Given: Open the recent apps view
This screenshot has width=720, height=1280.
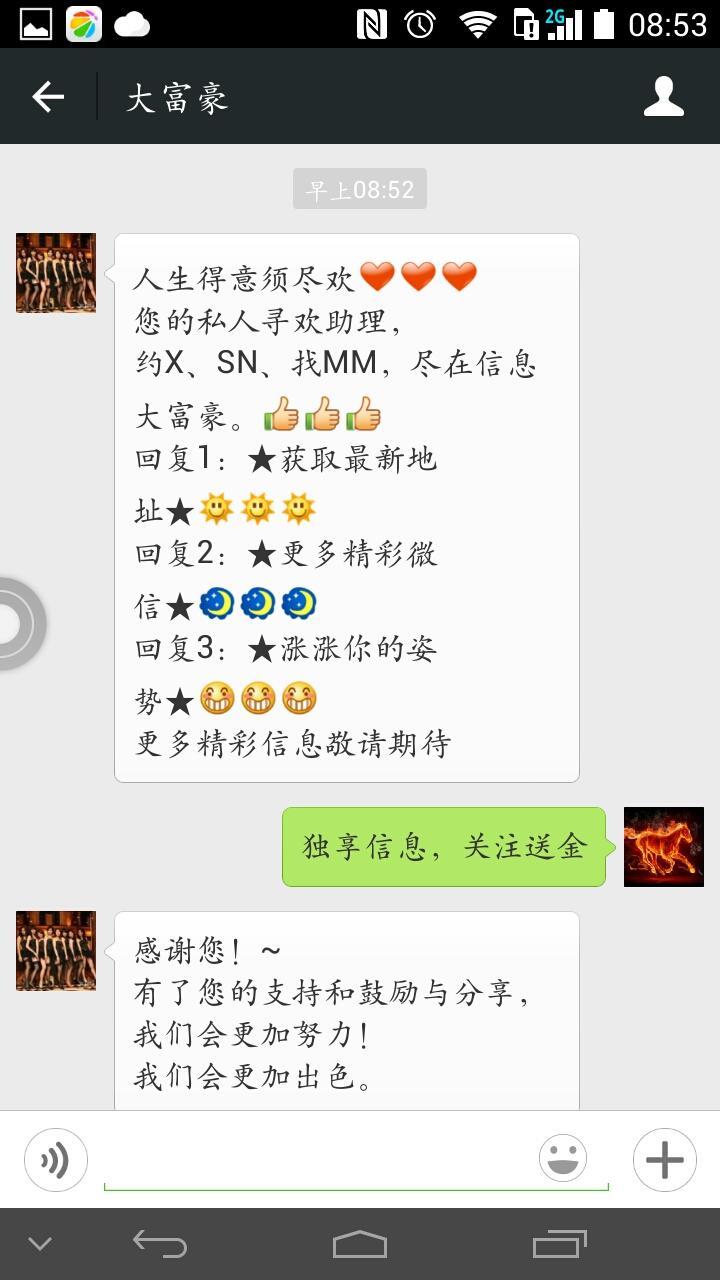Looking at the screenshot, I should [x=559, y=1244].
